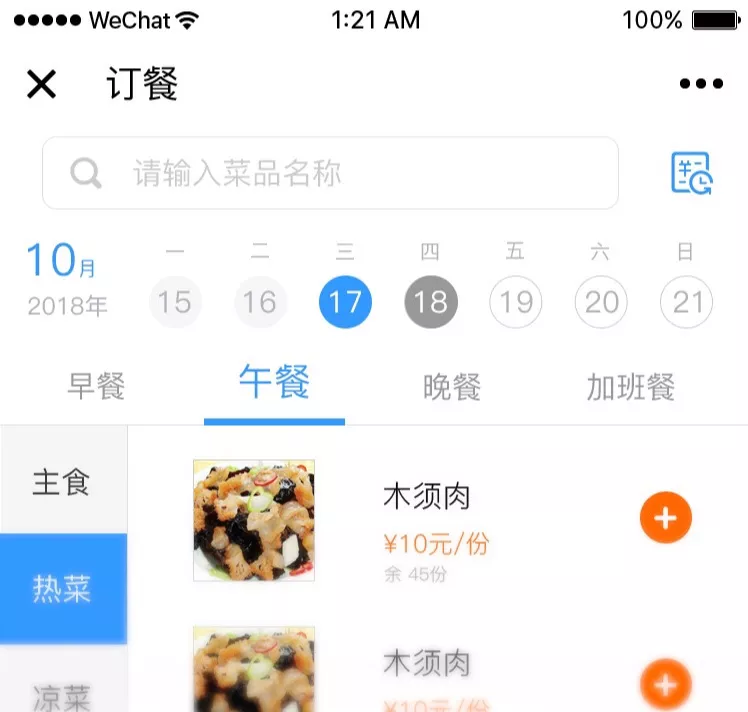Viewport: 748px width, 712px height.
Task: Pick date 19
Action: click(516, 302)
